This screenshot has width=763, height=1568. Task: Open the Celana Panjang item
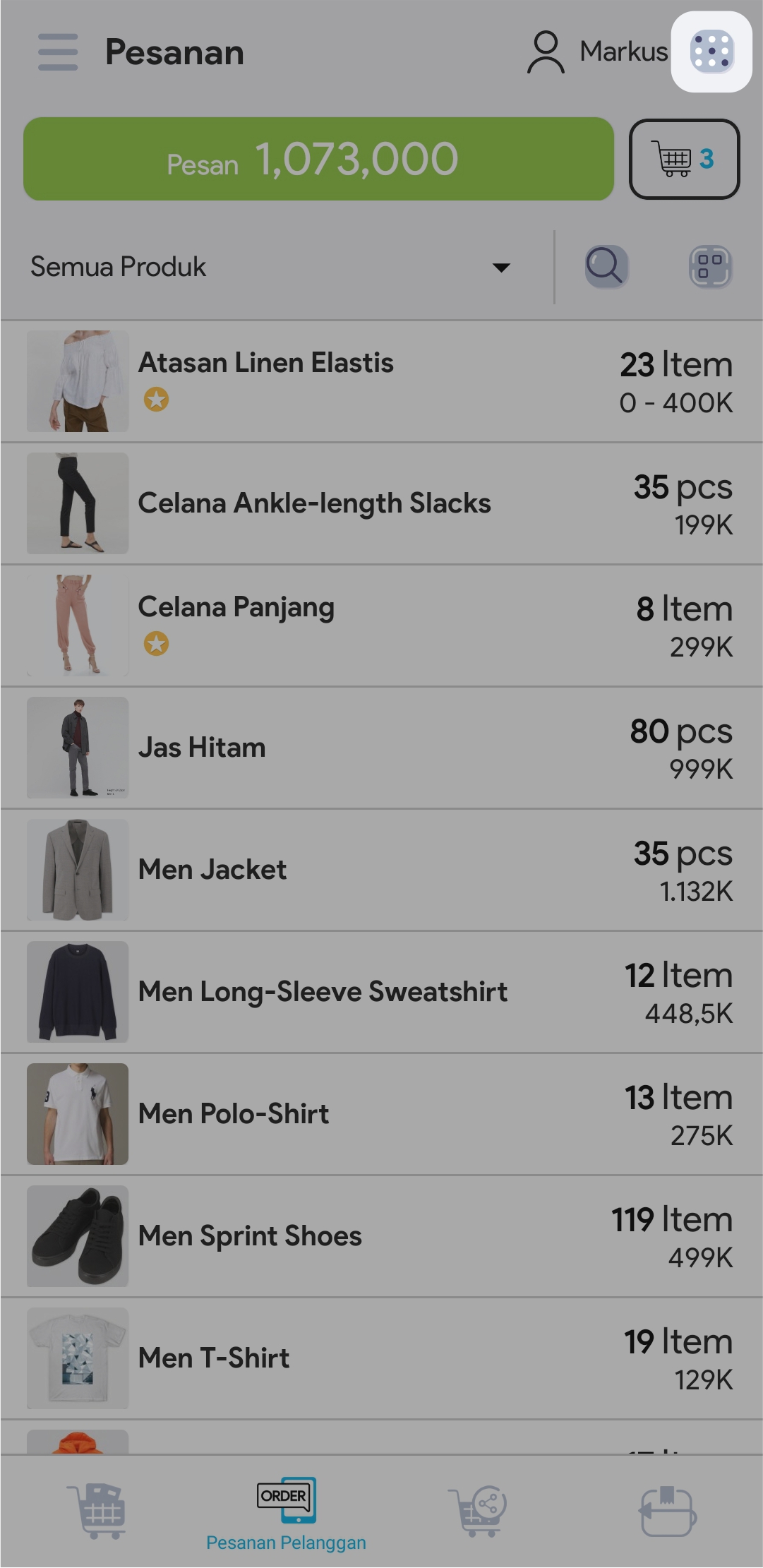[x=381, y=626]
